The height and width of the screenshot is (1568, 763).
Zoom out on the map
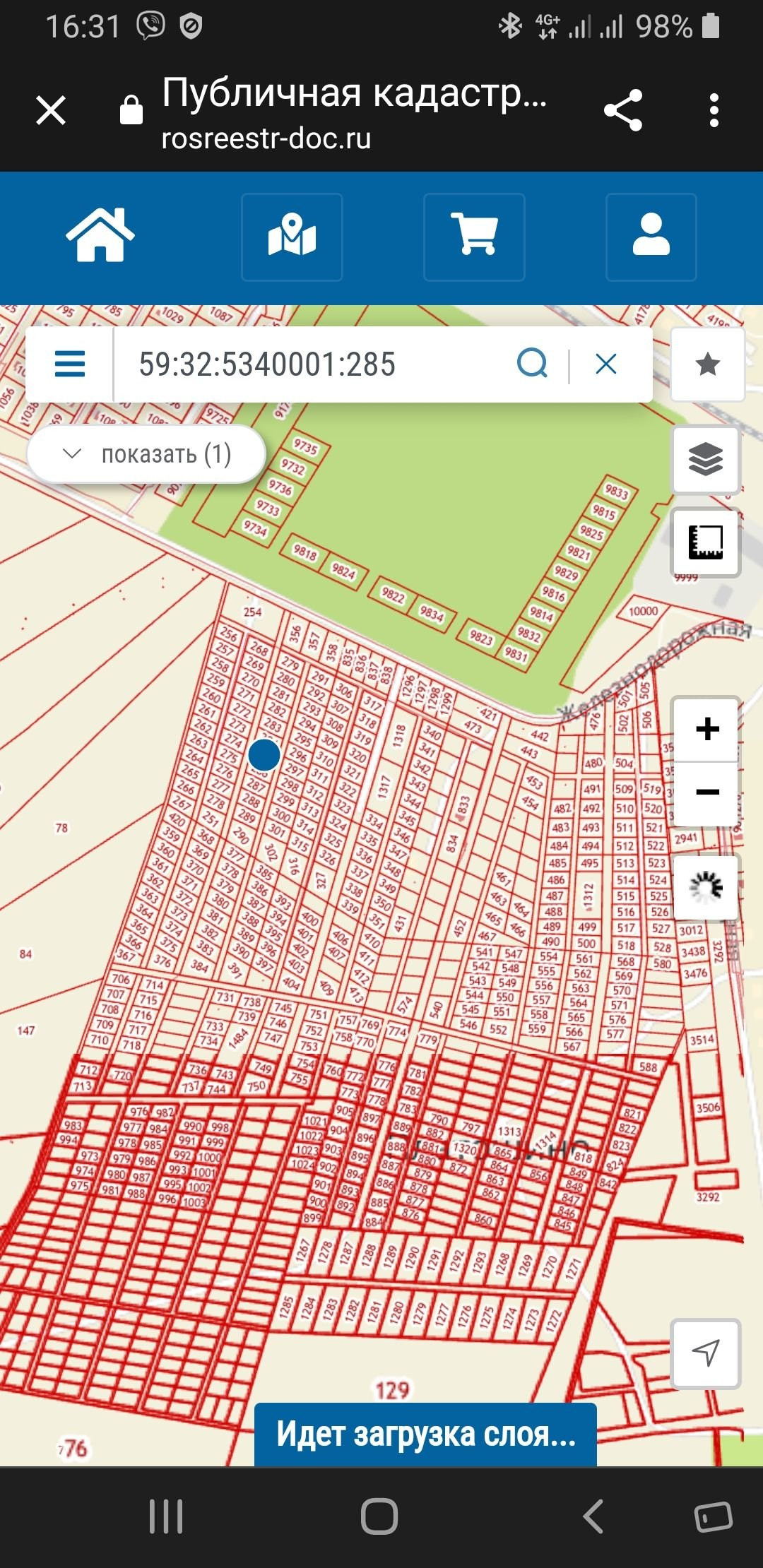coord(706,792)
